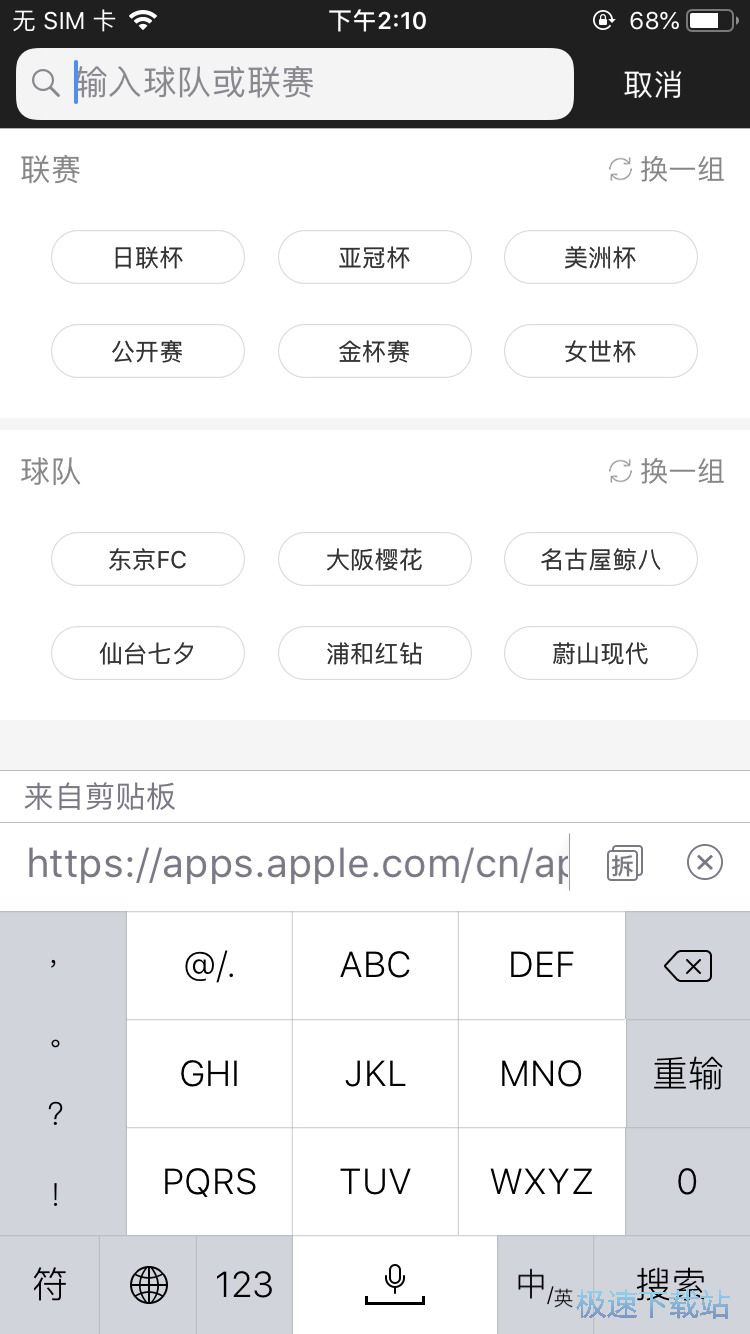Select the 美洲杯 league chip

pyautogui.click(x=600, y=257)
